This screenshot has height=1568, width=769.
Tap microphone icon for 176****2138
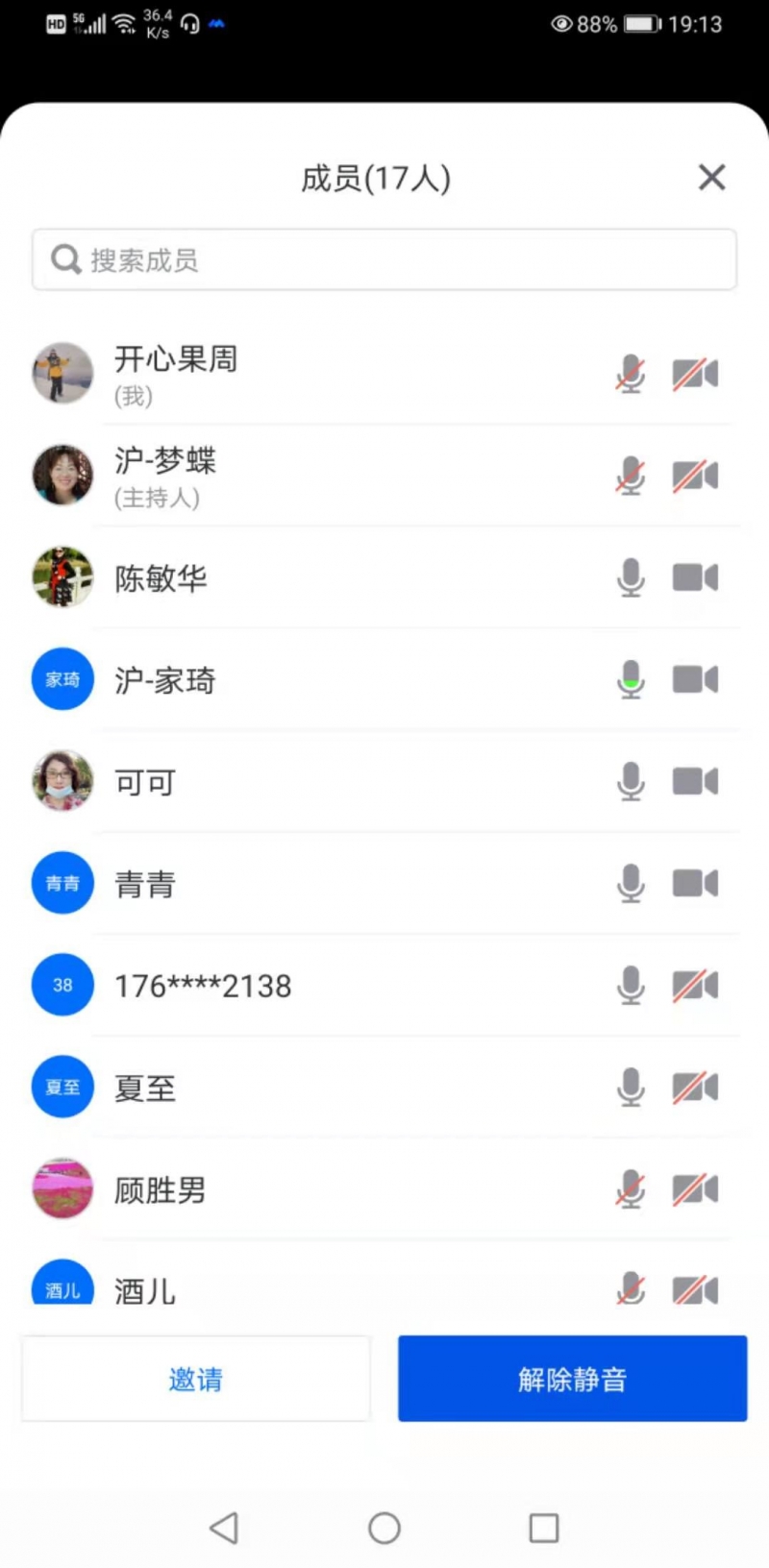631,986
